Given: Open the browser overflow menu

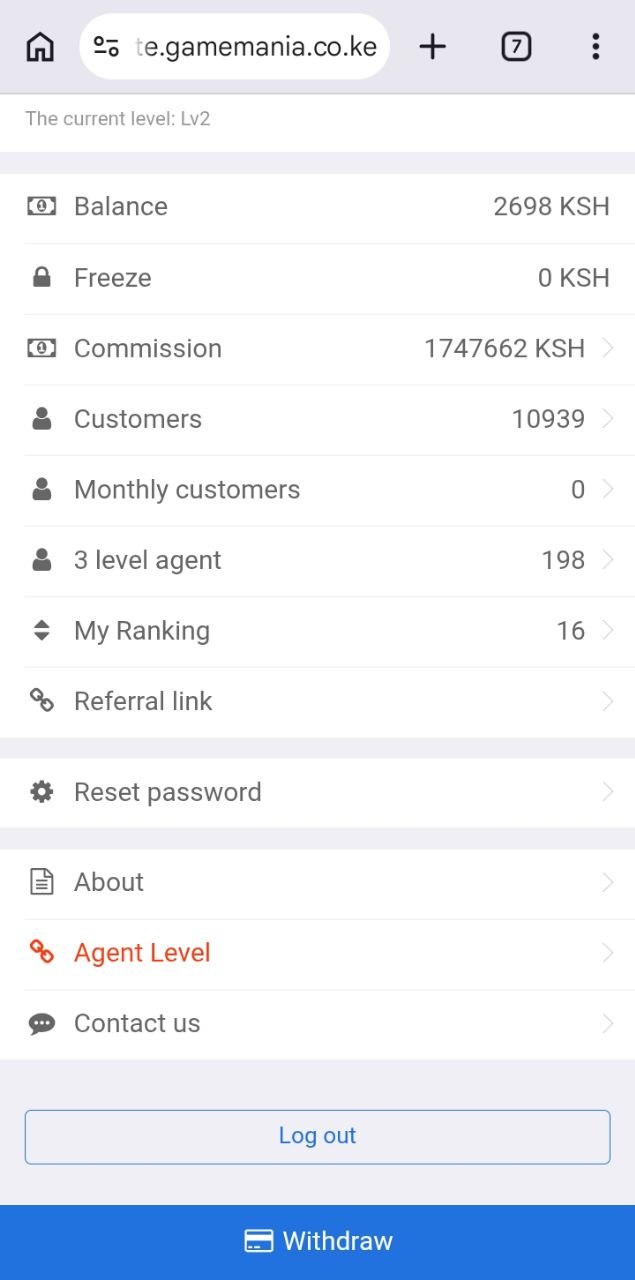Looking at the screenshot, I should (595, 46).
